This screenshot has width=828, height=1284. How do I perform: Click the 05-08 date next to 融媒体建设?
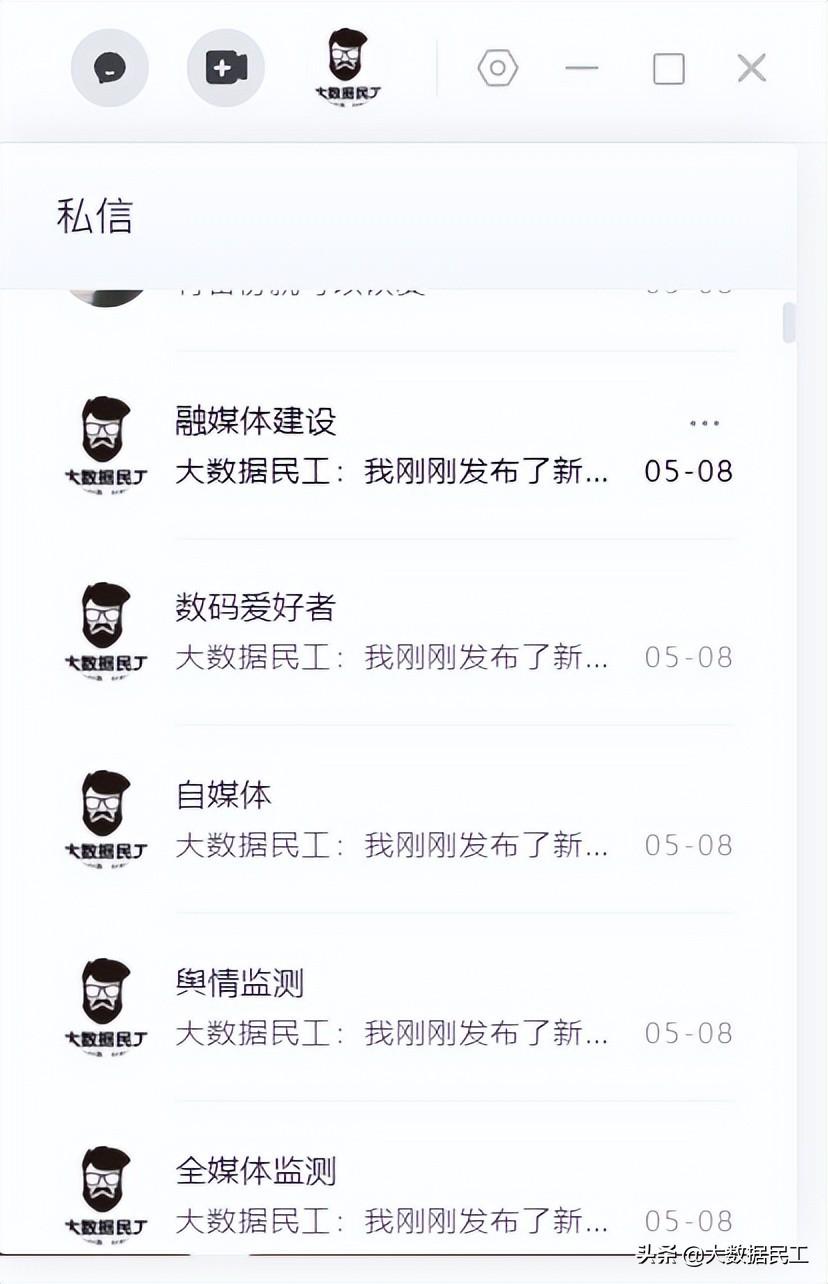687,470
